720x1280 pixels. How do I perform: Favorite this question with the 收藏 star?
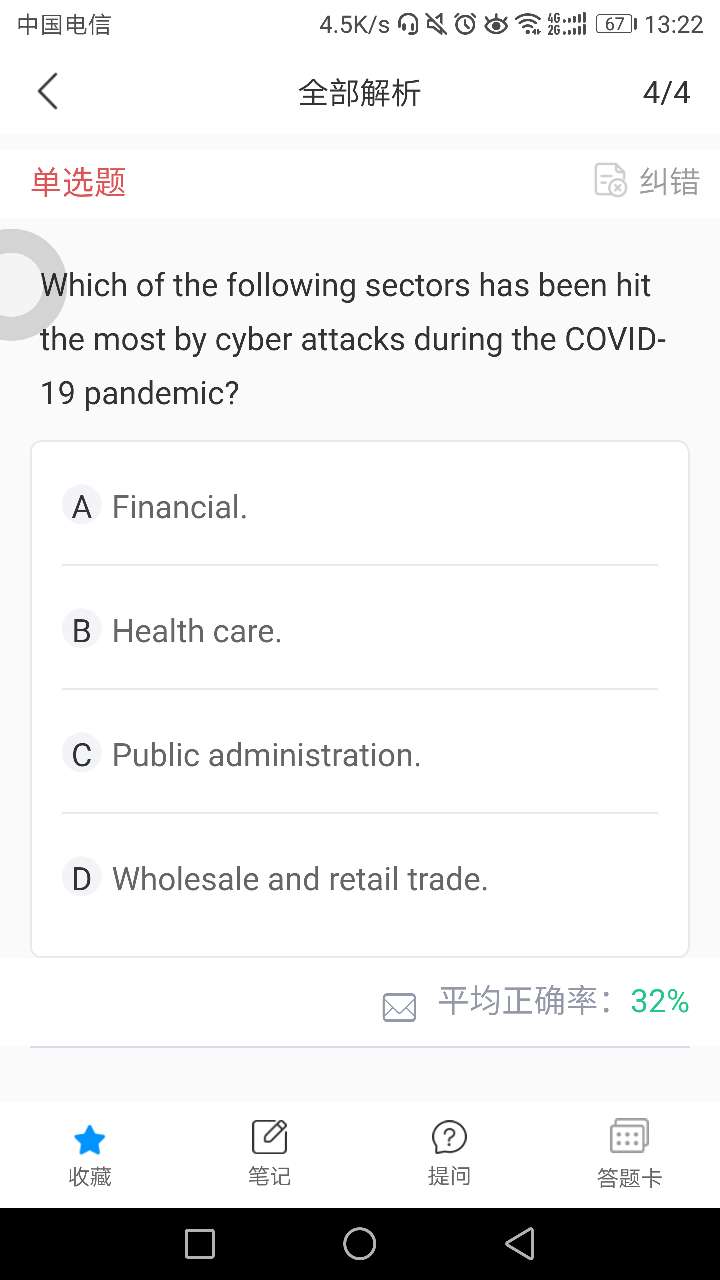tap(89, 1152)
